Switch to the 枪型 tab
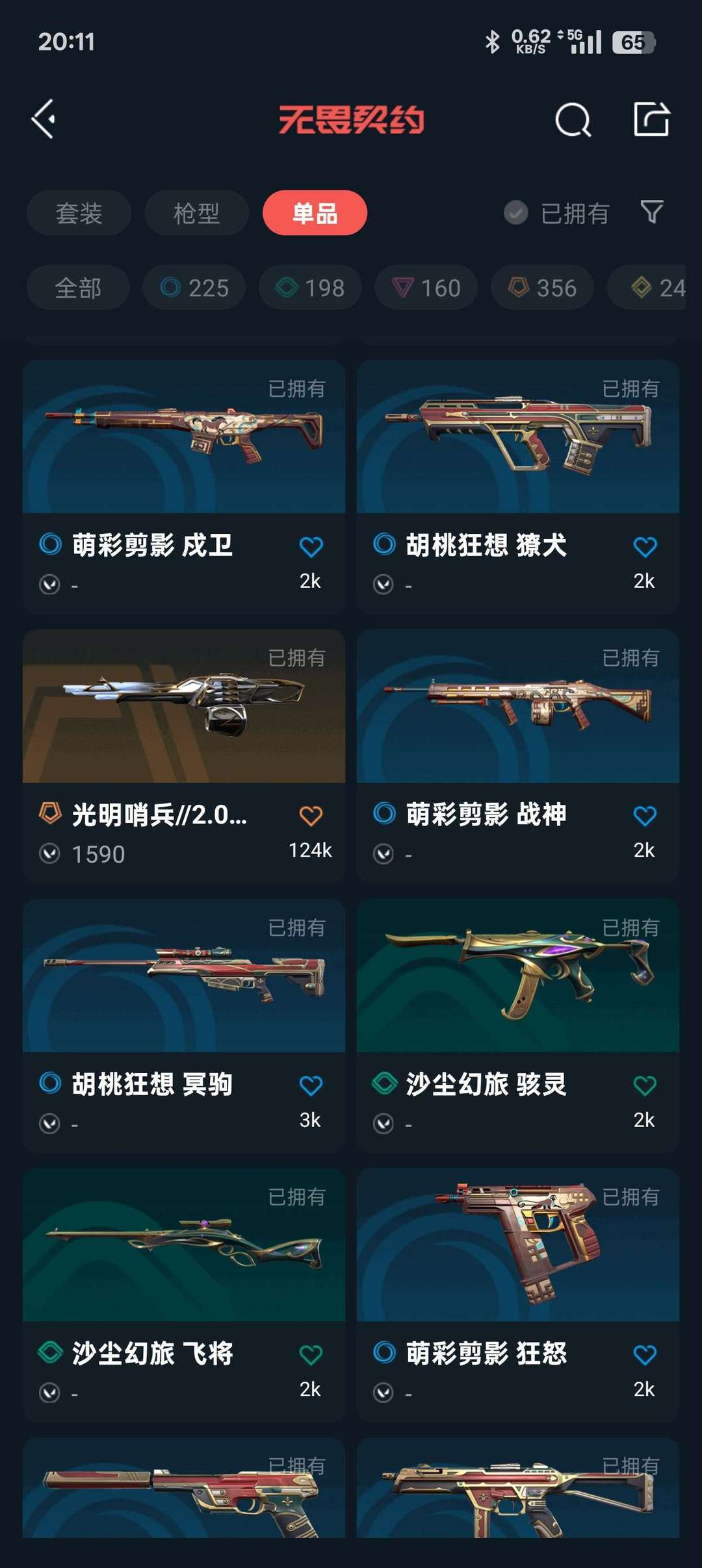This screenshot has width=702, height=1568. click(196, 213)
